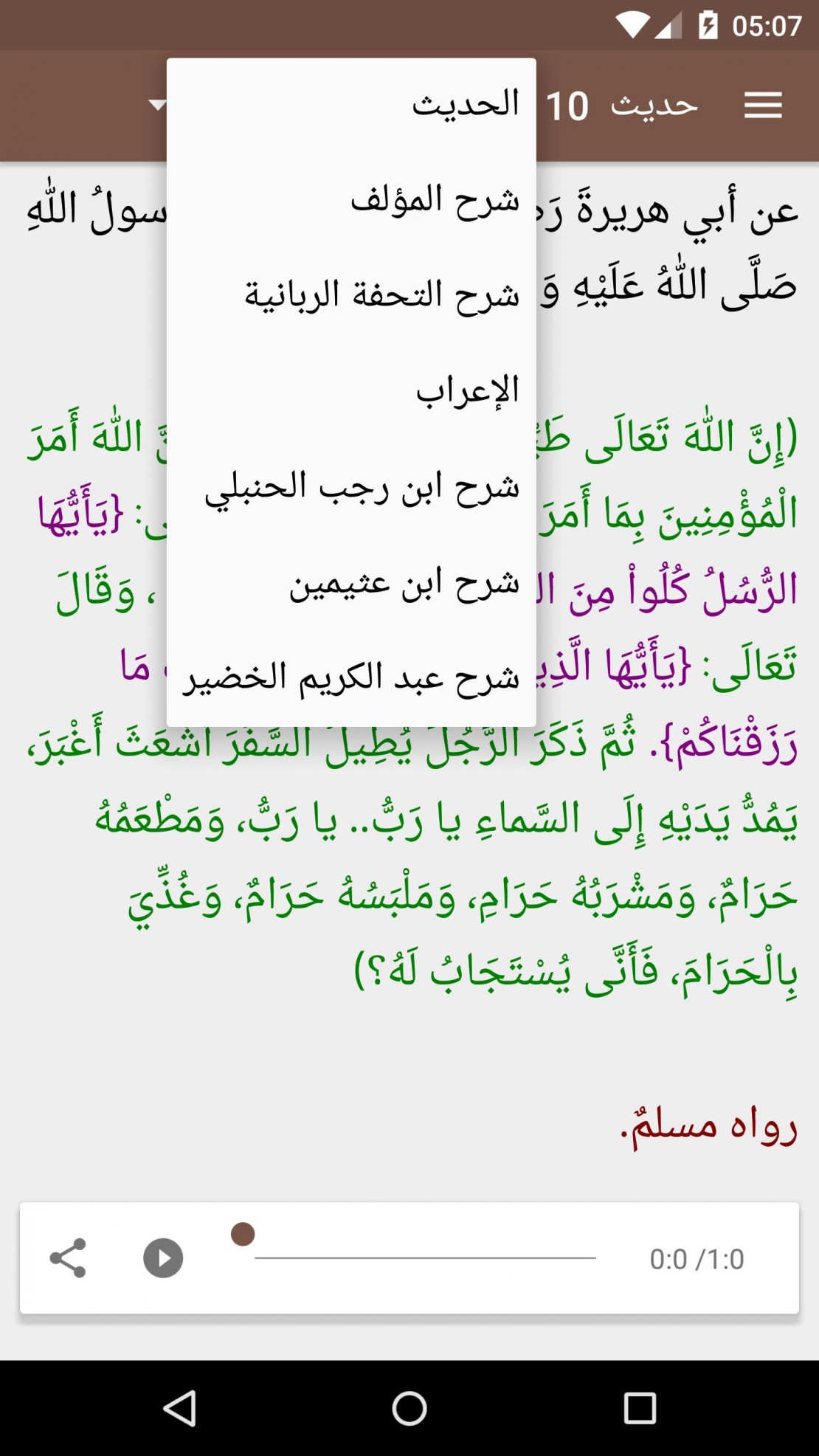819x1456 pixels.
Task: Open شرح عبد الكريم الخضير
Action: tap(351, 678)
